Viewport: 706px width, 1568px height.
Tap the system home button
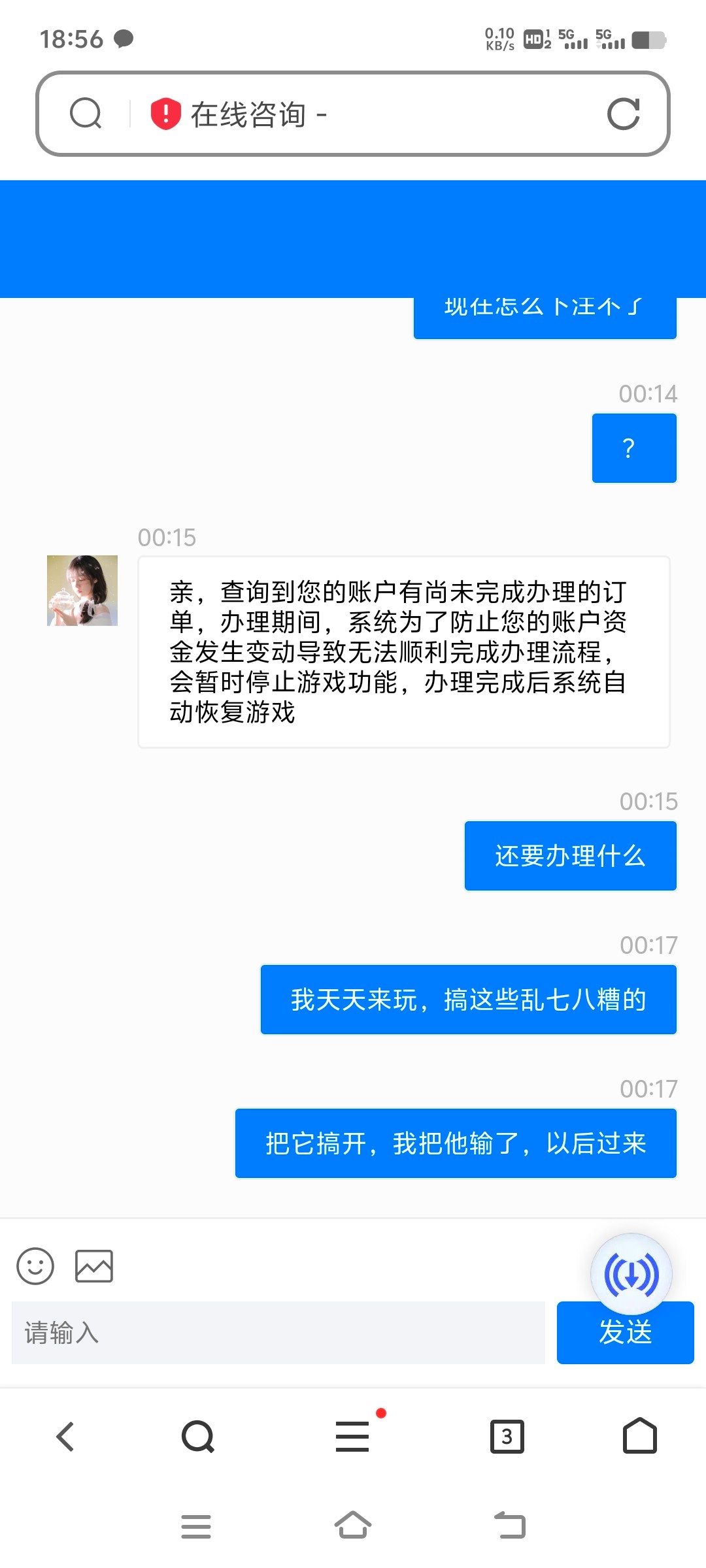353,1526
